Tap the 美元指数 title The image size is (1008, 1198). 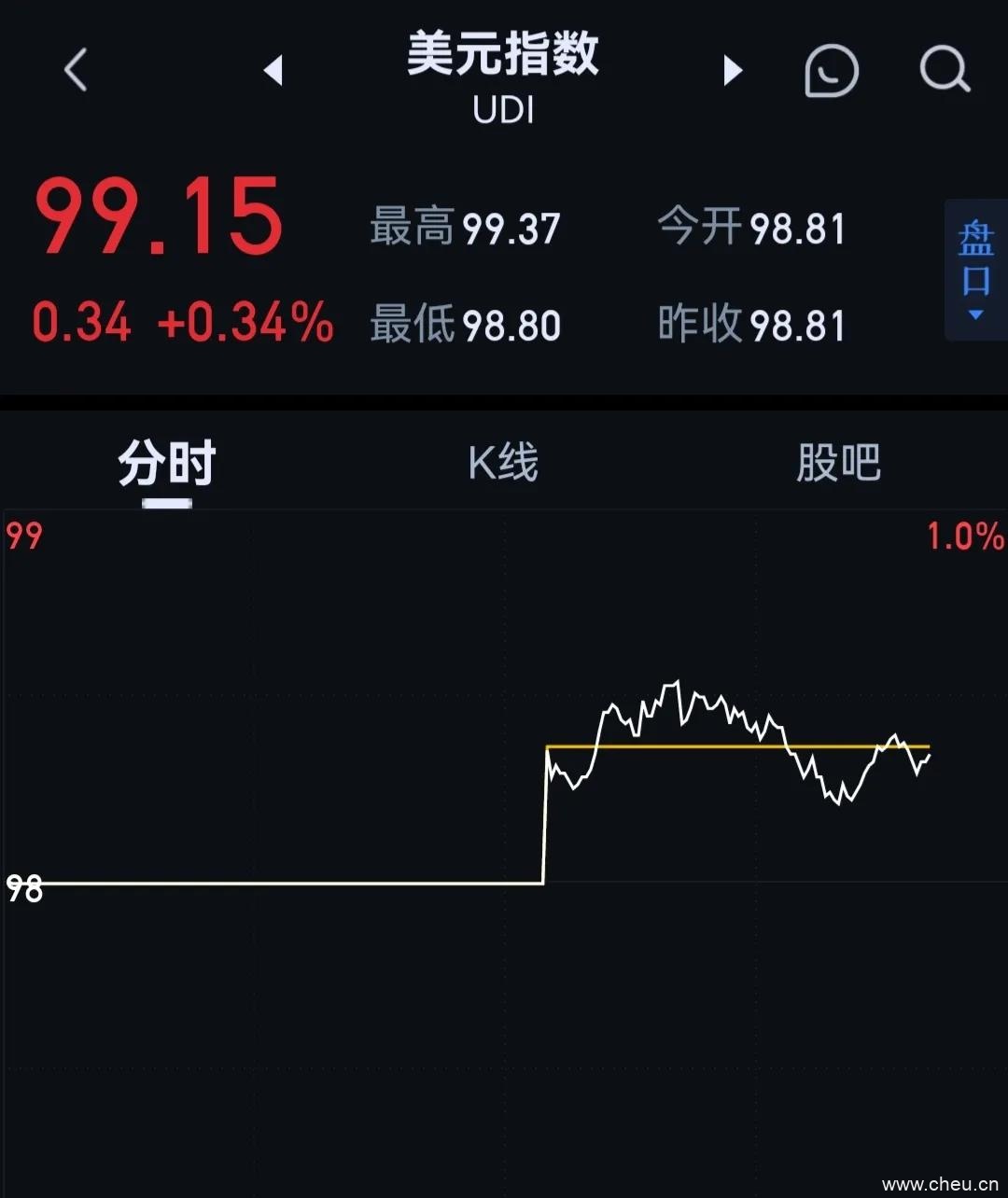pos(504,56)
